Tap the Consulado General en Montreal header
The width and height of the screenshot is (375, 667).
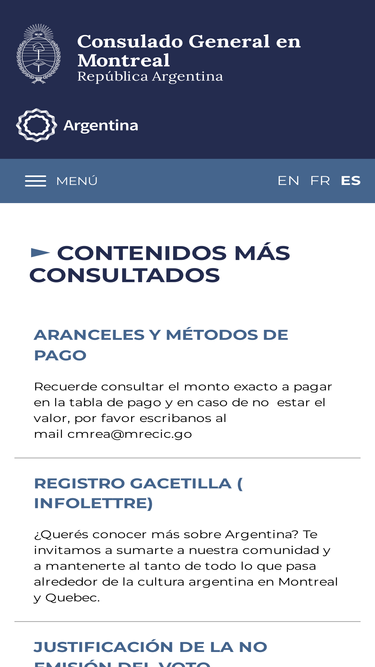pos(189,51)
